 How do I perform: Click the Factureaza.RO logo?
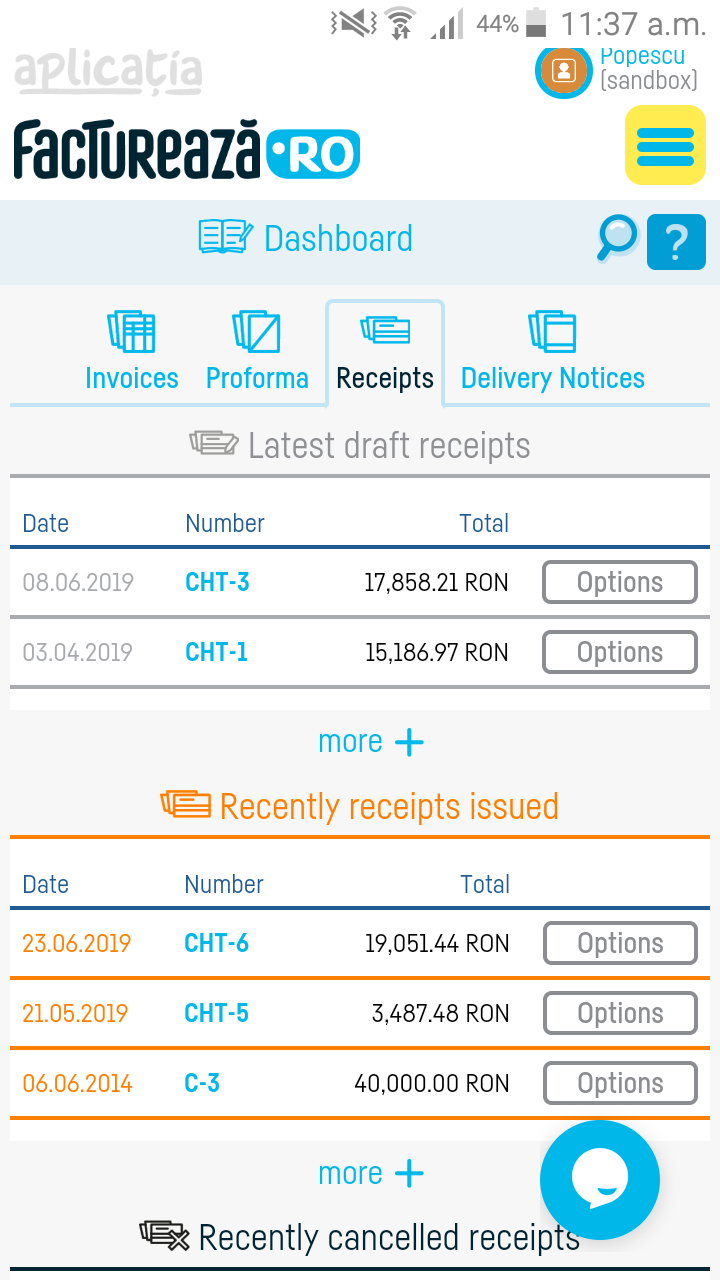pyautogui.click(x=185, y=152)
